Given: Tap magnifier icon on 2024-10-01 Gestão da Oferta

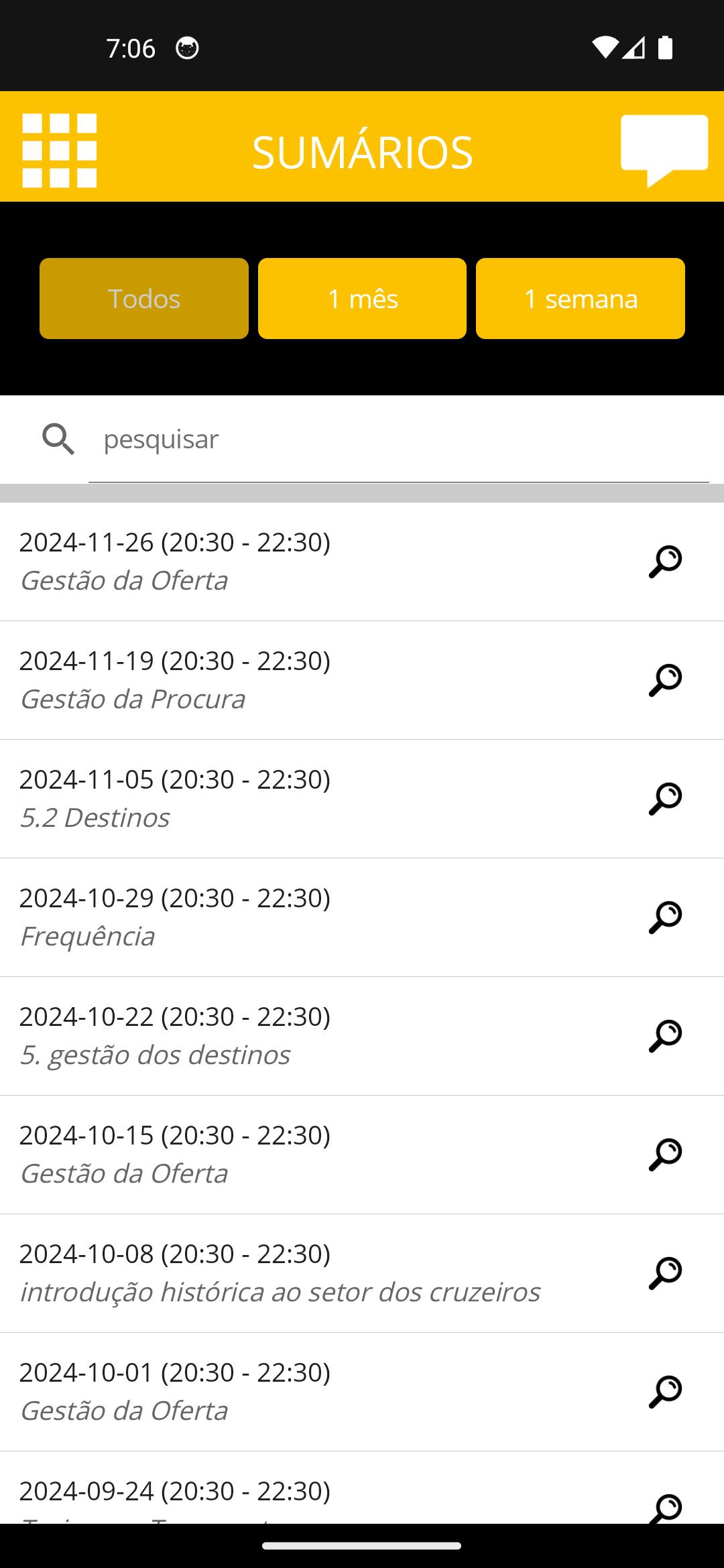Looking at the screenshot, I should click(x=665, y=1392).
